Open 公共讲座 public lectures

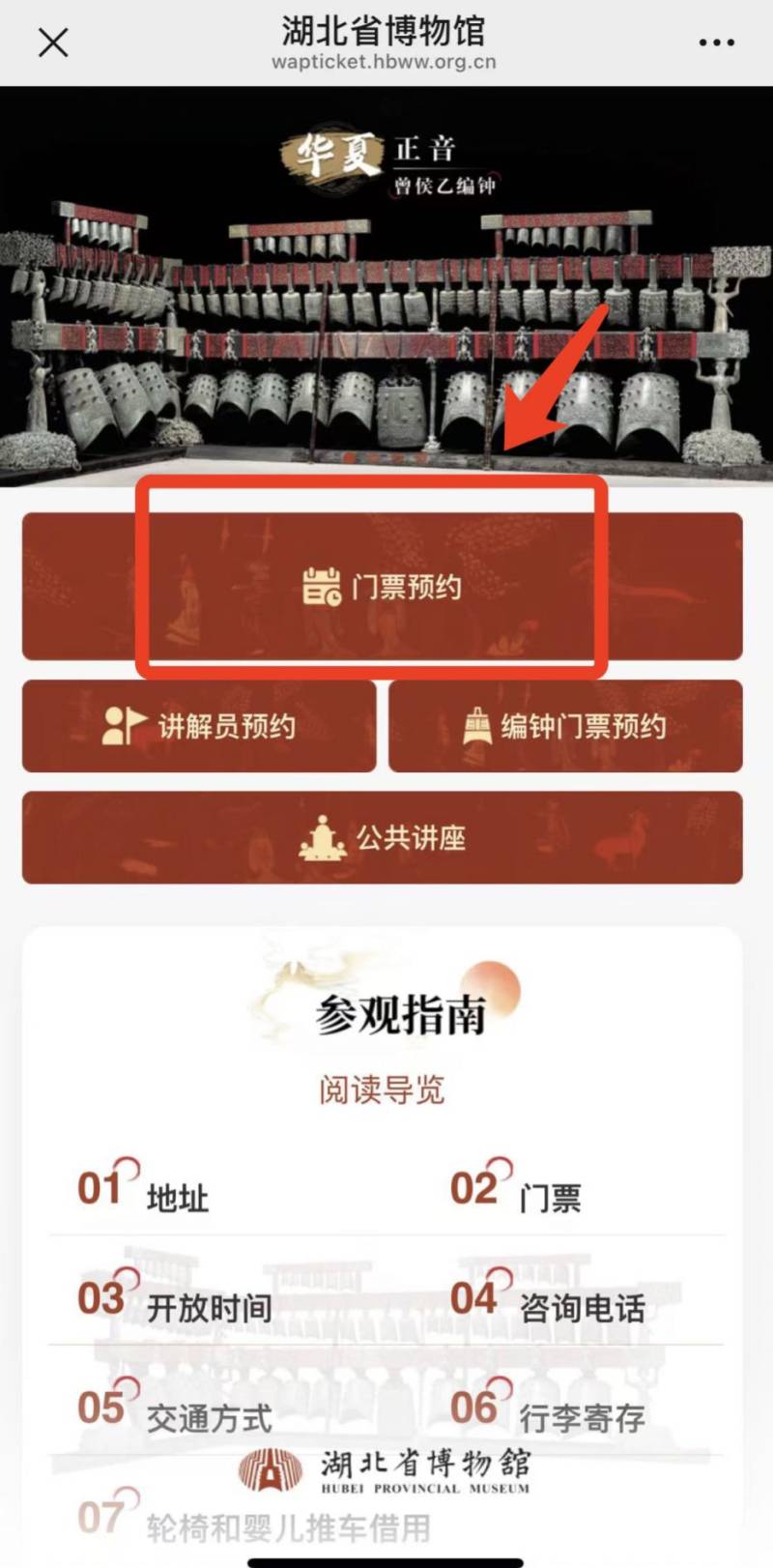point(383,837)
